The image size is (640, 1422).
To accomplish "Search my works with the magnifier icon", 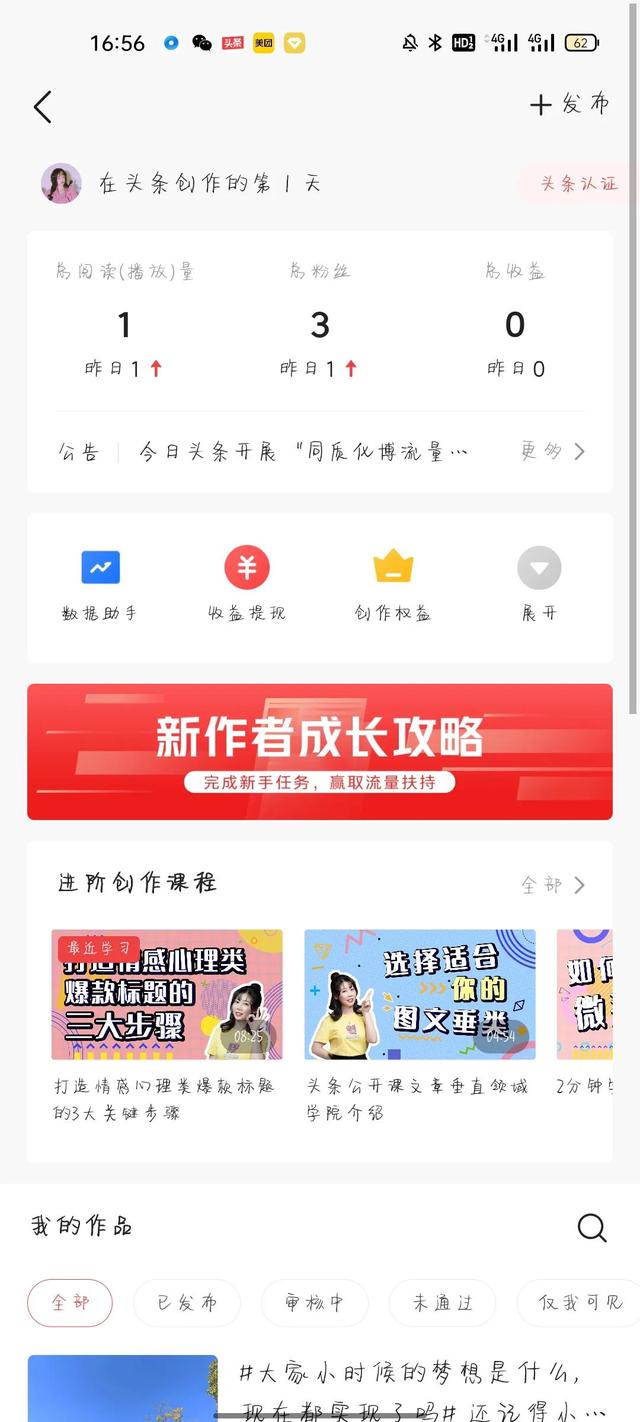I will click(592, 1228).
